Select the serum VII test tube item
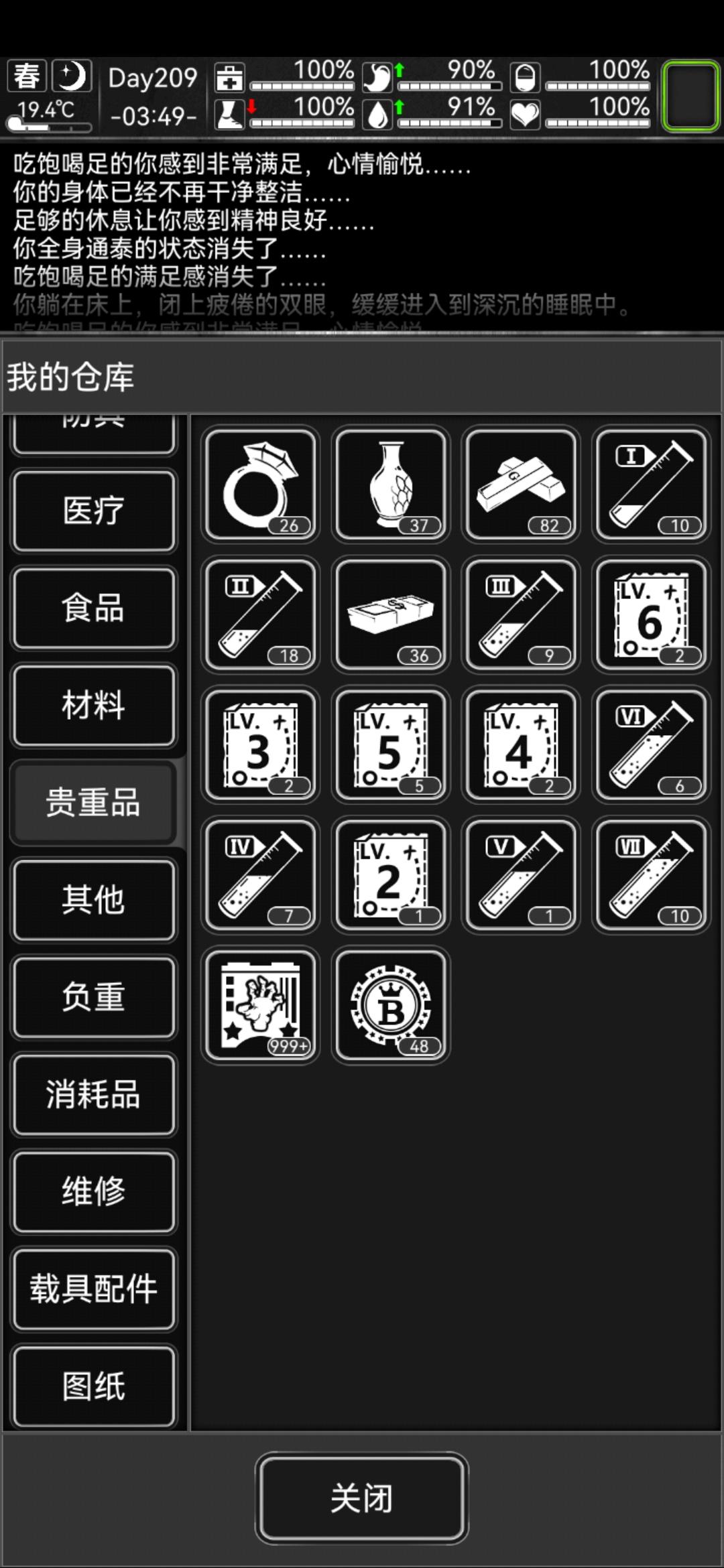 [x=650, y=876]
